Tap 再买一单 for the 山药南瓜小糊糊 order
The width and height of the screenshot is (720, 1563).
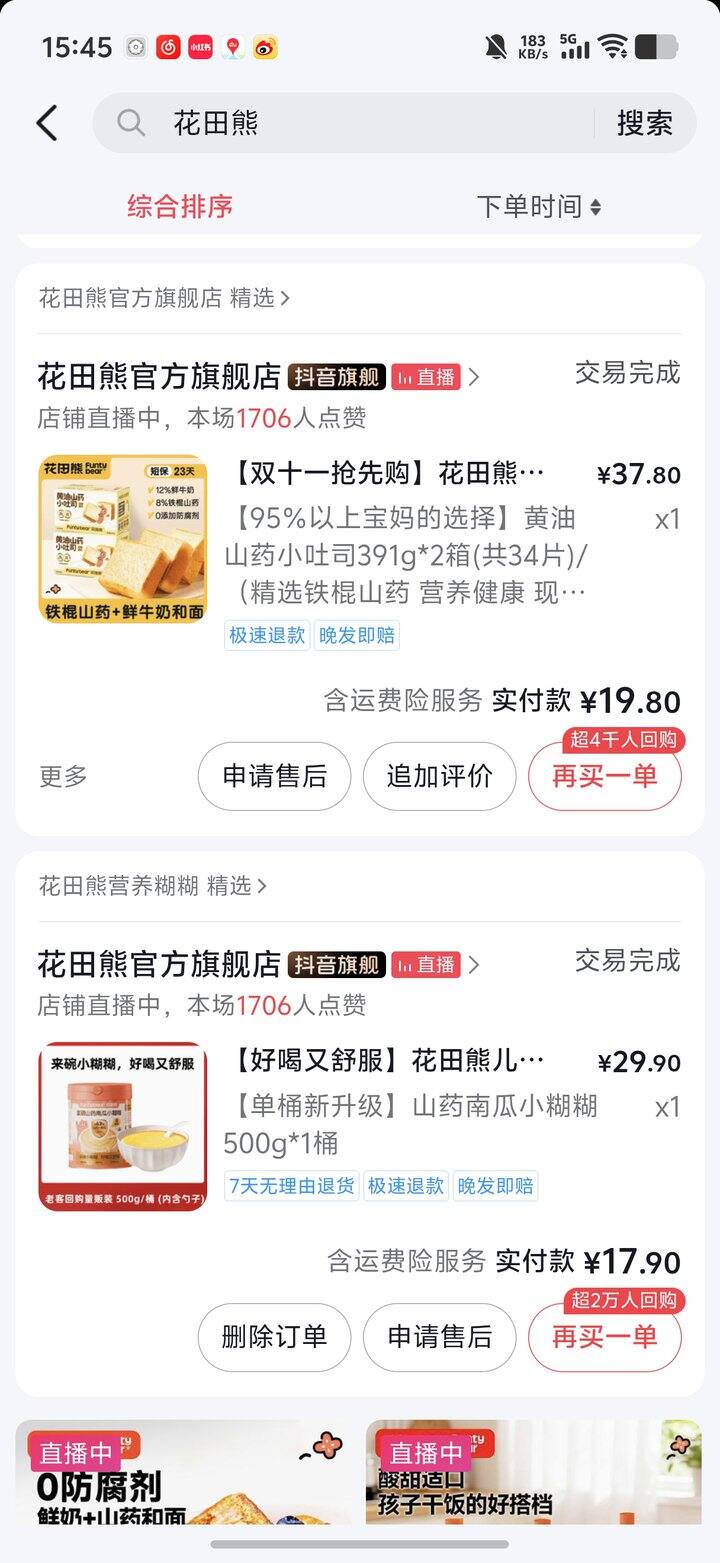tap(604, 1338)
